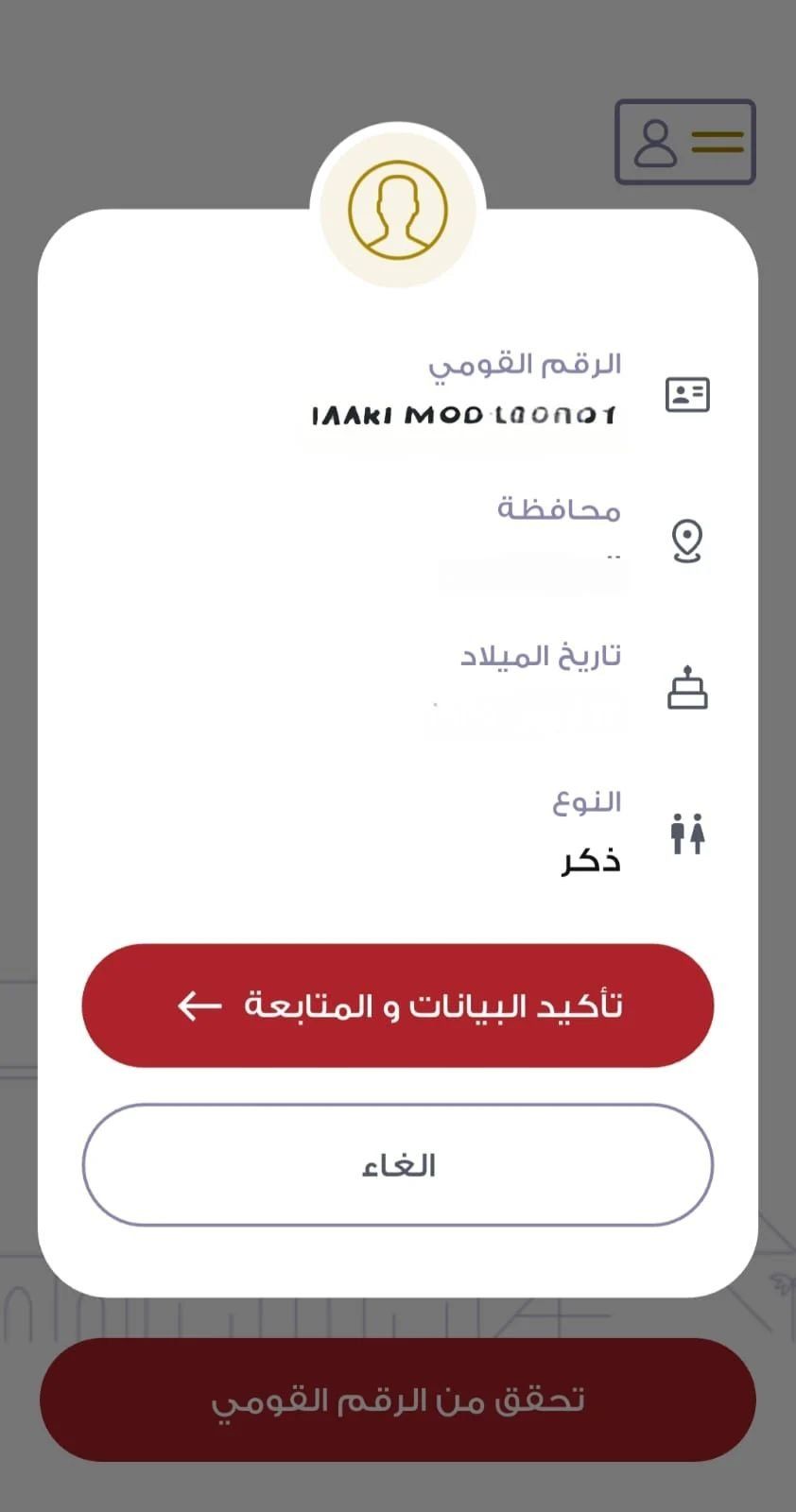Select the gender icon next to النوع
This screenshot has width=796, height=1512.
coord(687,833)
